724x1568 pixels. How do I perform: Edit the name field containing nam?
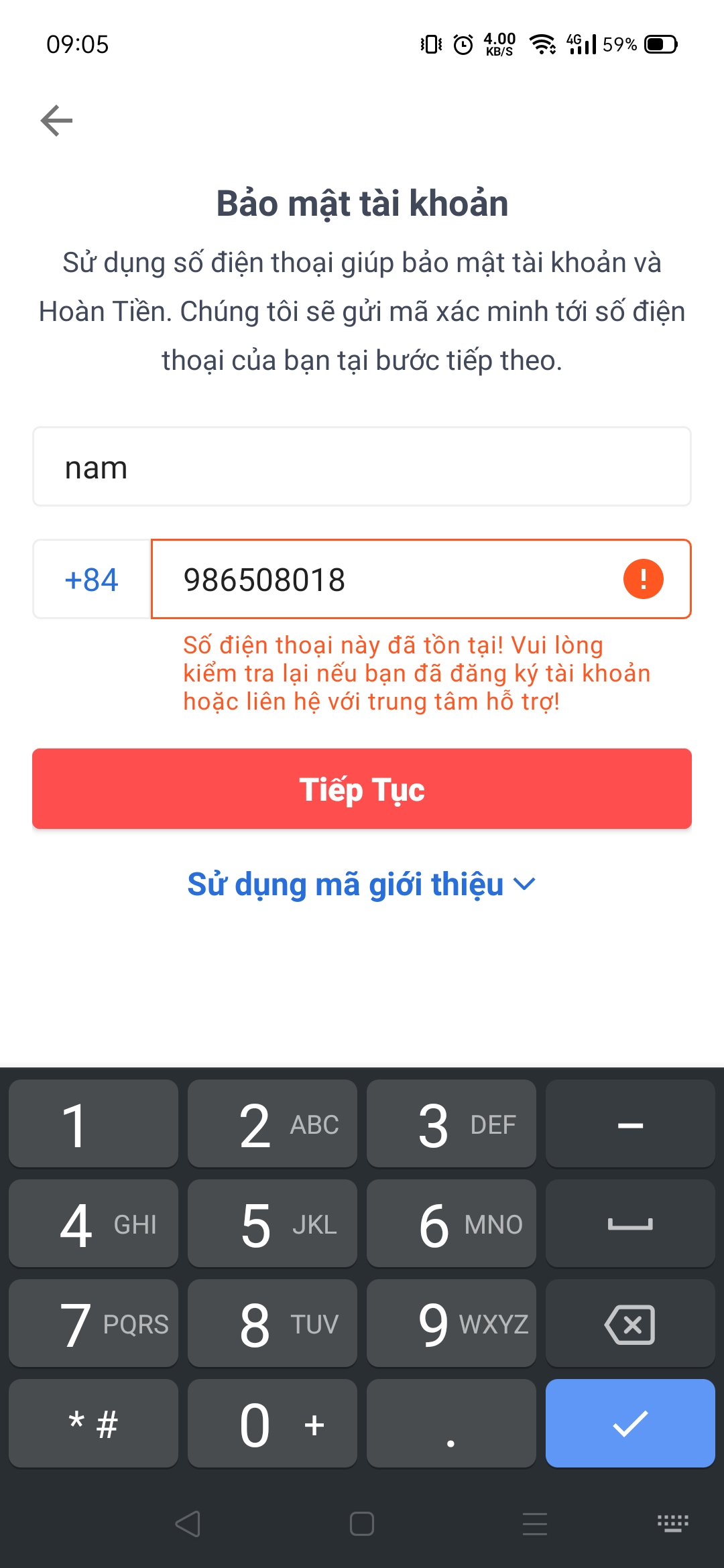click(362, 467)
